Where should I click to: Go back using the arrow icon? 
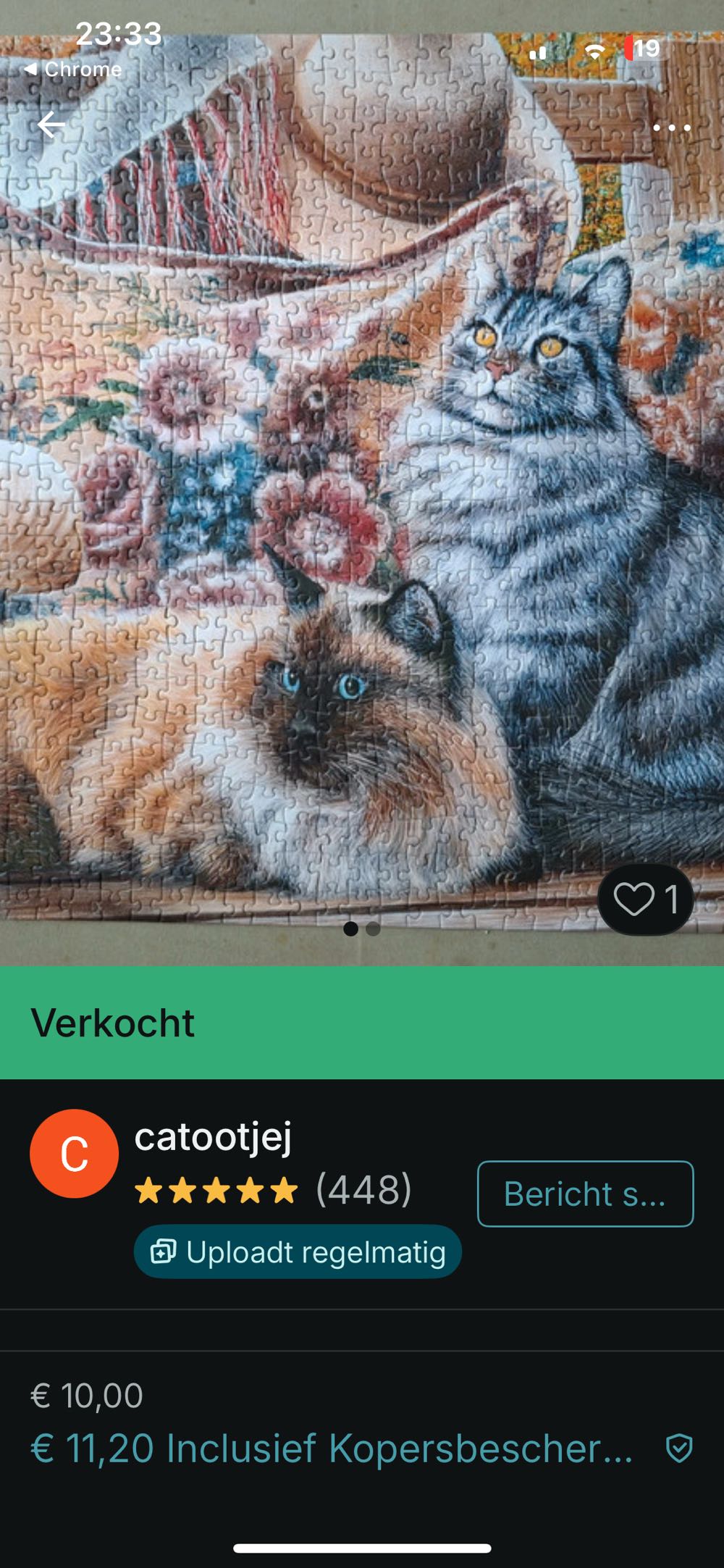tap(51, 125)
